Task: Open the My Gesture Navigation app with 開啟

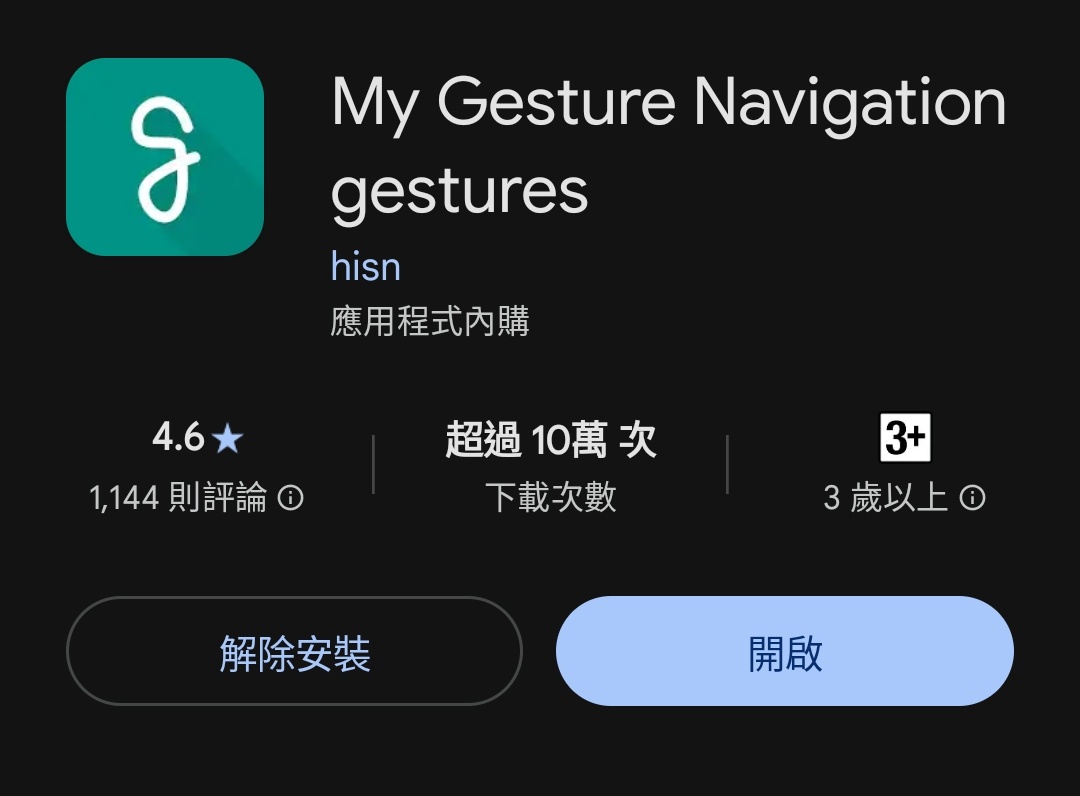Action: click(x=784, y=652)
